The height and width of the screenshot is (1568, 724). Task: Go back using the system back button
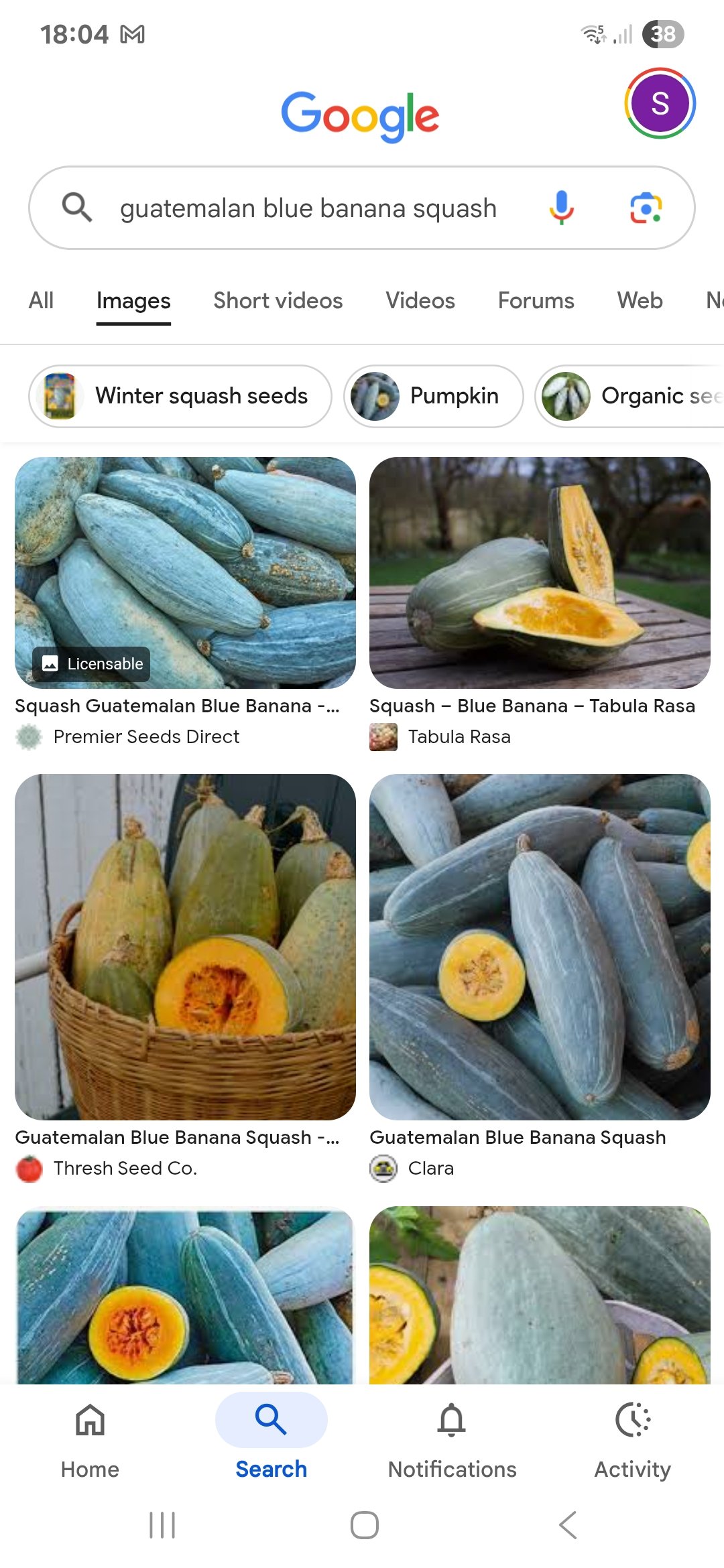[x=567, y=1525]
